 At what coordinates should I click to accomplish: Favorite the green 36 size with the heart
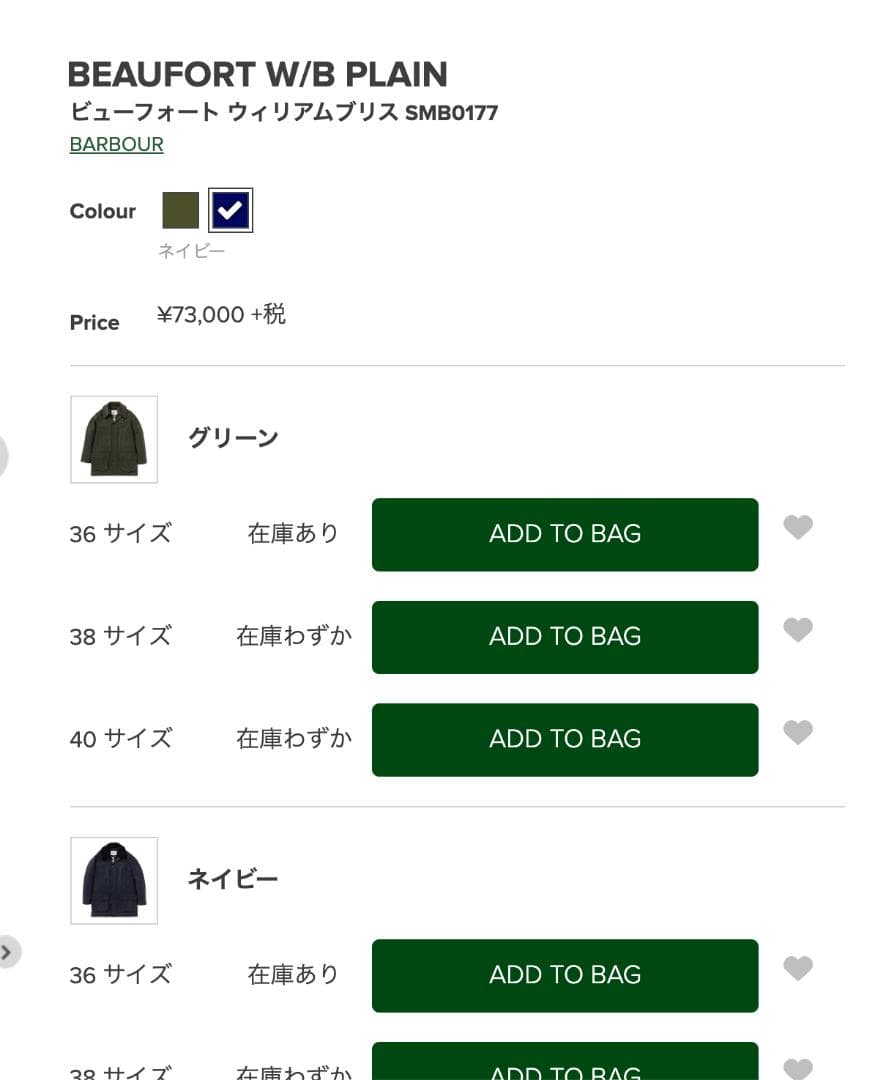[798, 527]
